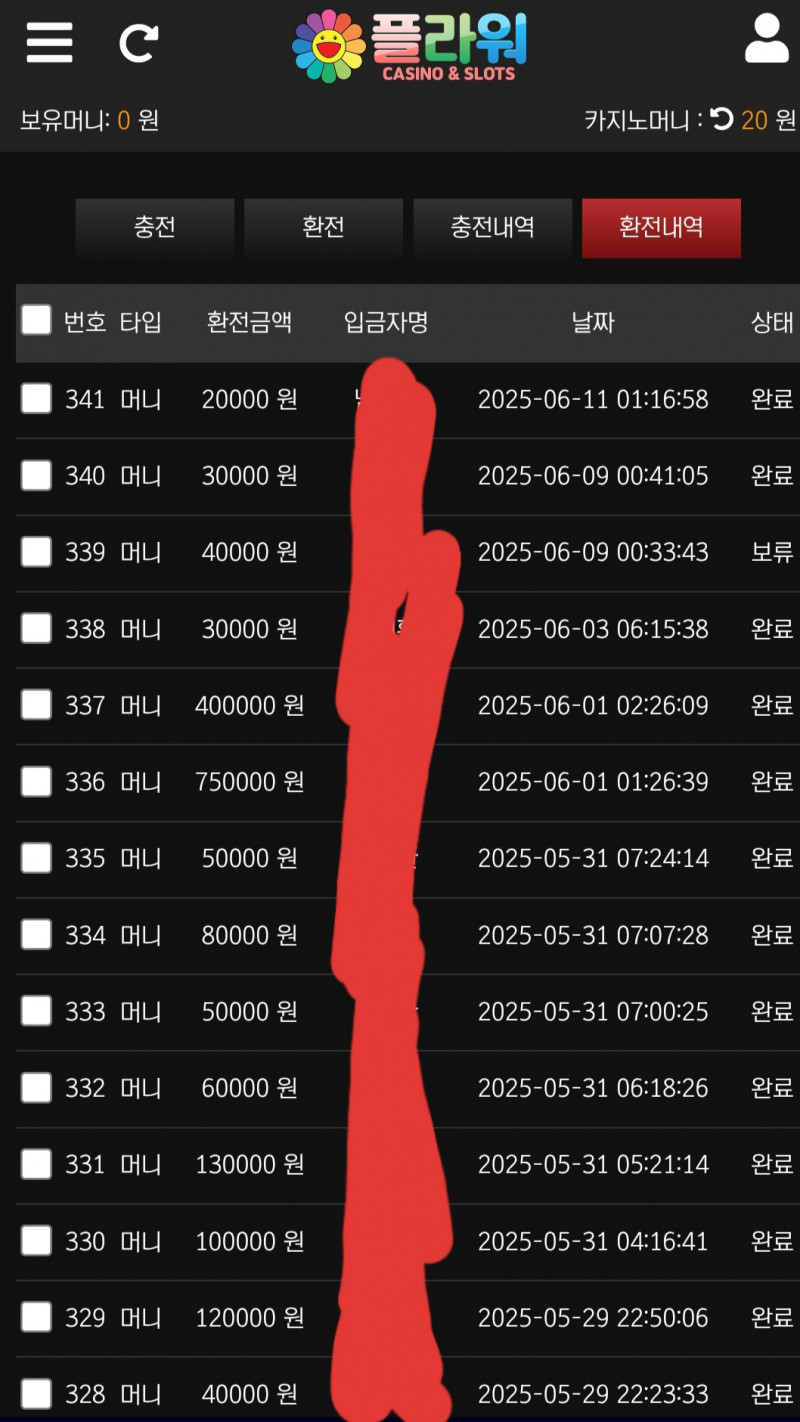
Task: Switch to the 환전 tab
Action: click(323, 228)
